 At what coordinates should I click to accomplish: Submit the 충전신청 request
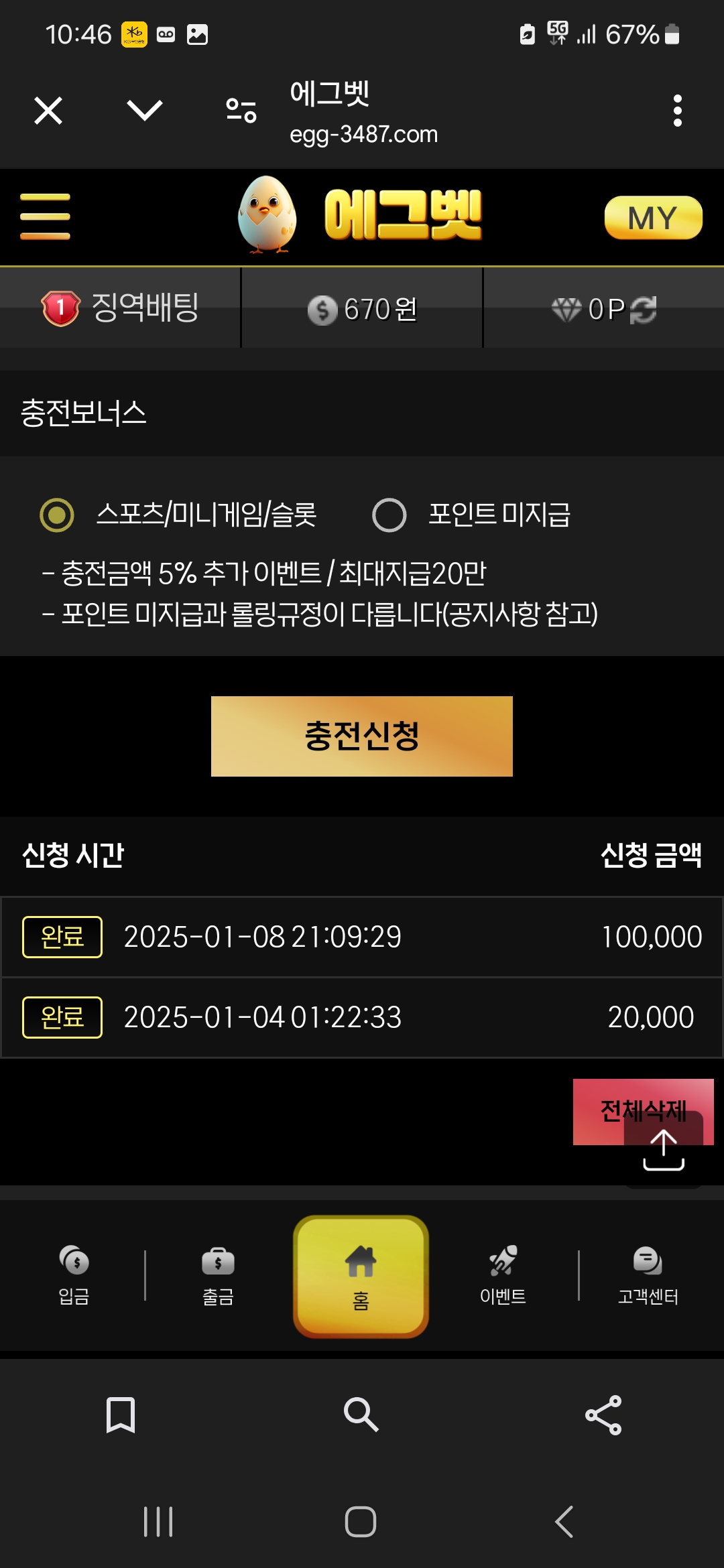[x=362, y=736]
